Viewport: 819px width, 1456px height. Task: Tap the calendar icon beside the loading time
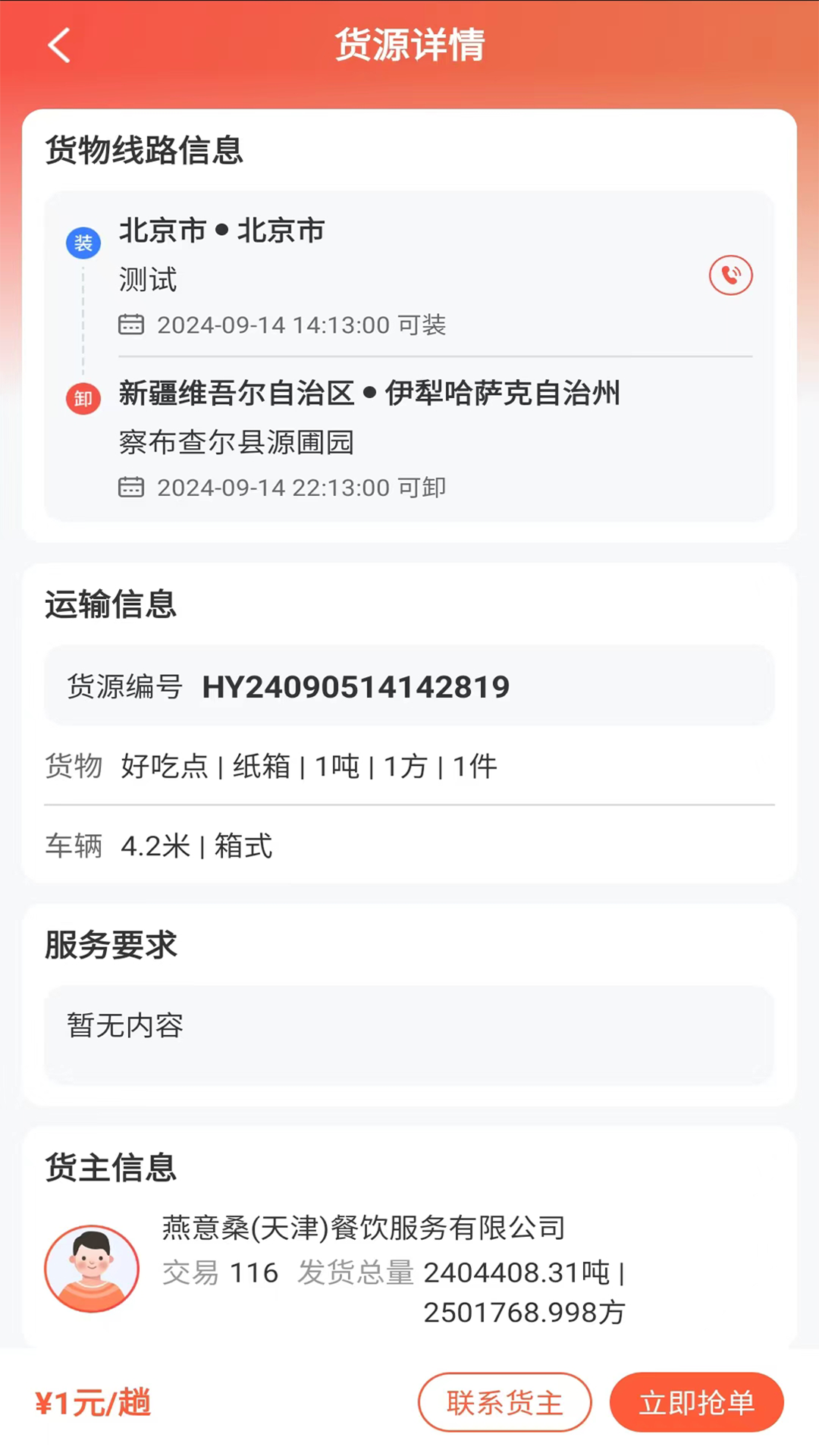coord(133,324)
